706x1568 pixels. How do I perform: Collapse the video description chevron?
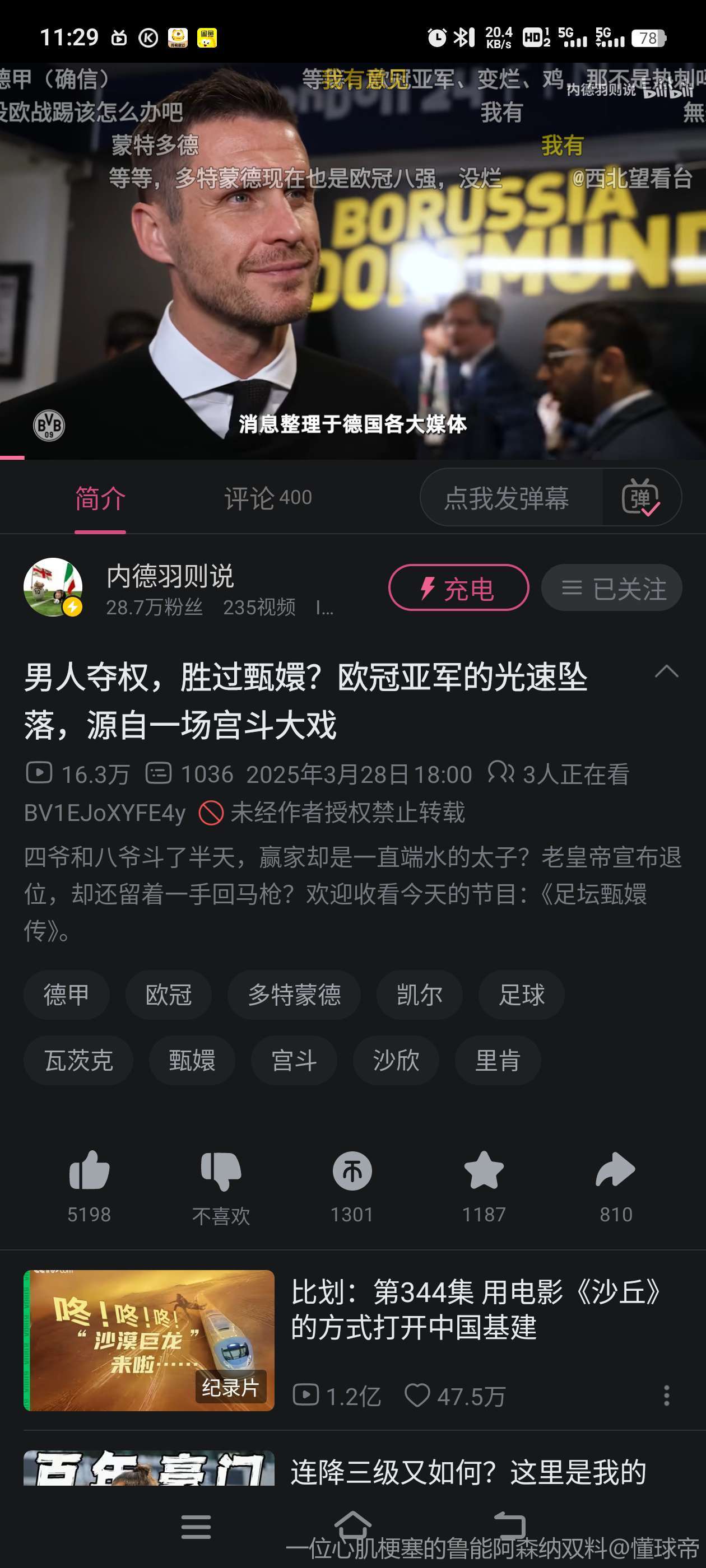666,672
